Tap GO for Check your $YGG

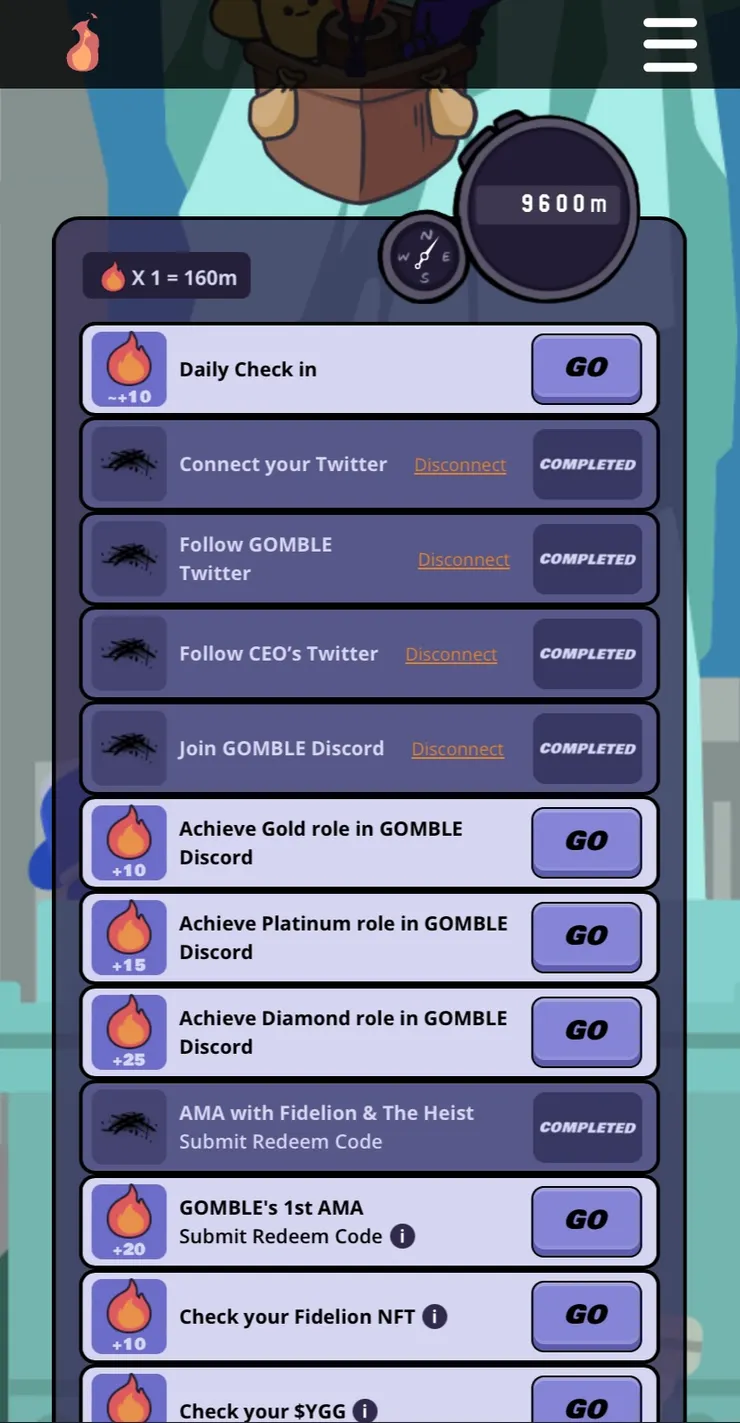[x=586, y=1405]
